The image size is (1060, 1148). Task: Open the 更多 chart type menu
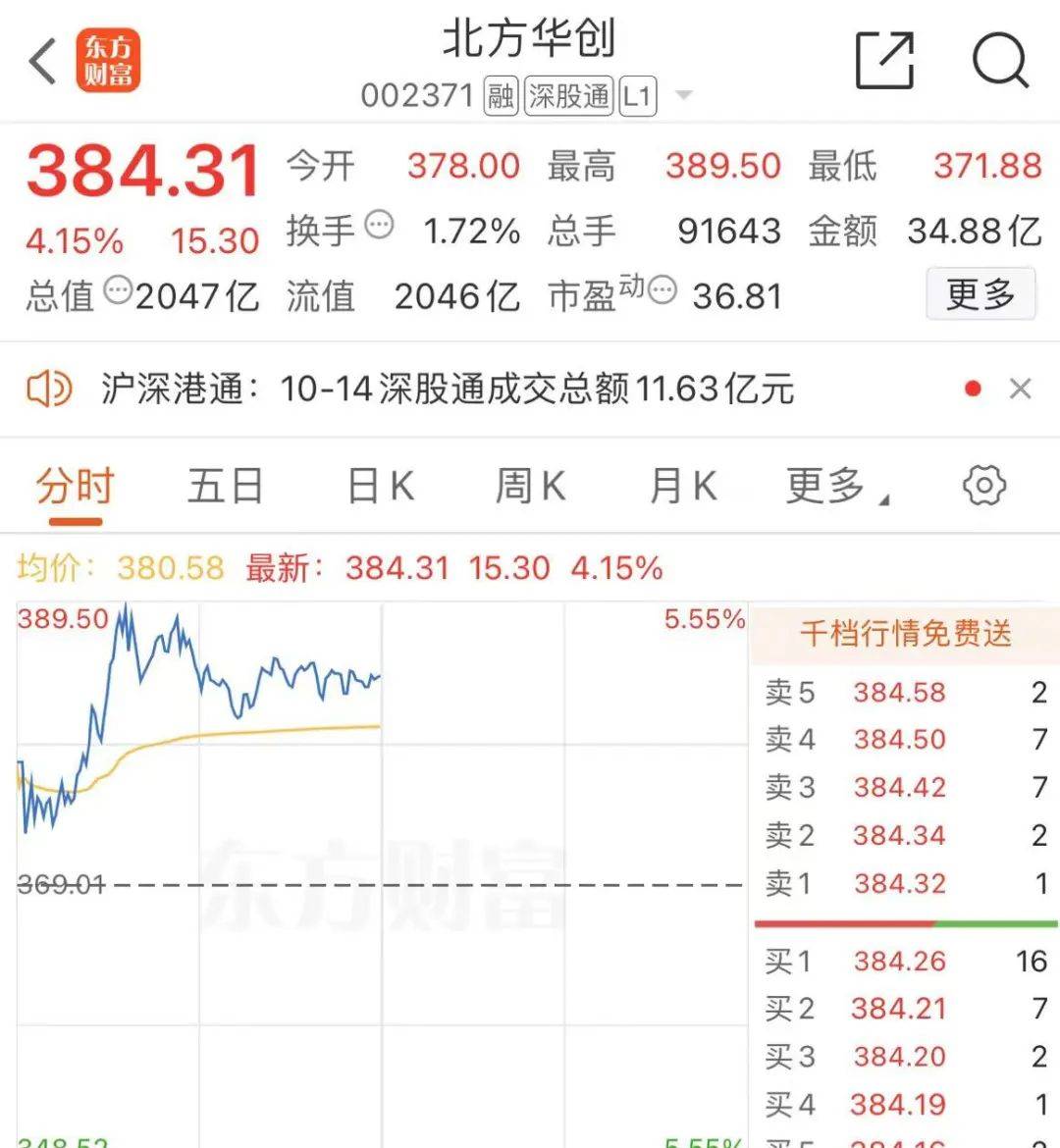pyautogui.click(x=824, y=485)
